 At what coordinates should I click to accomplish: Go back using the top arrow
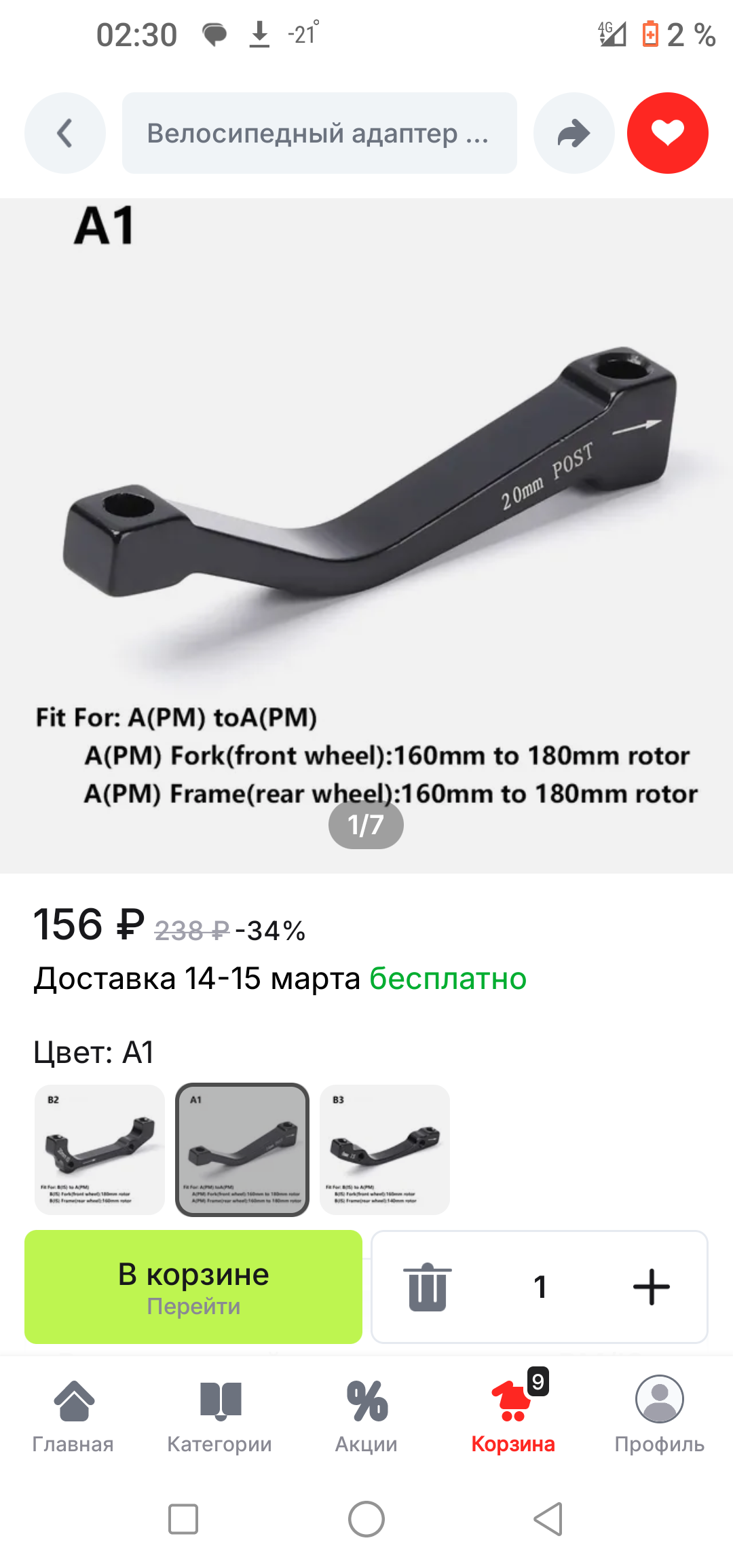(x=65, y=133)
